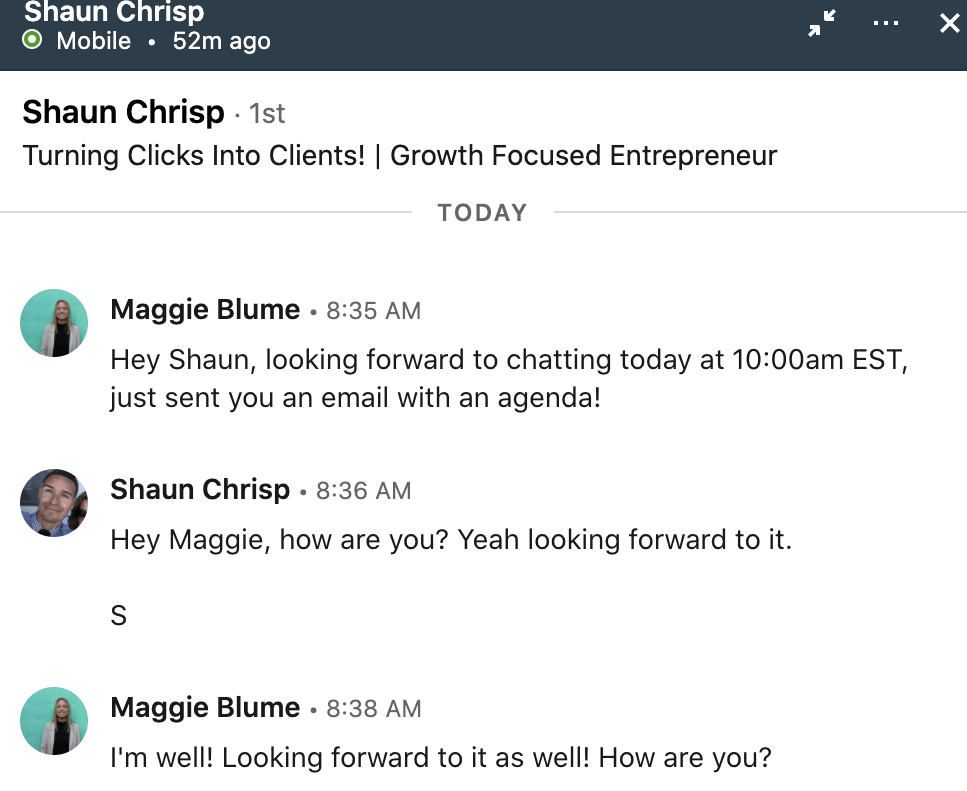Open Shaun Chrisp's profile from the conversation header
The image size is (967, 791).
pos(123,112)
